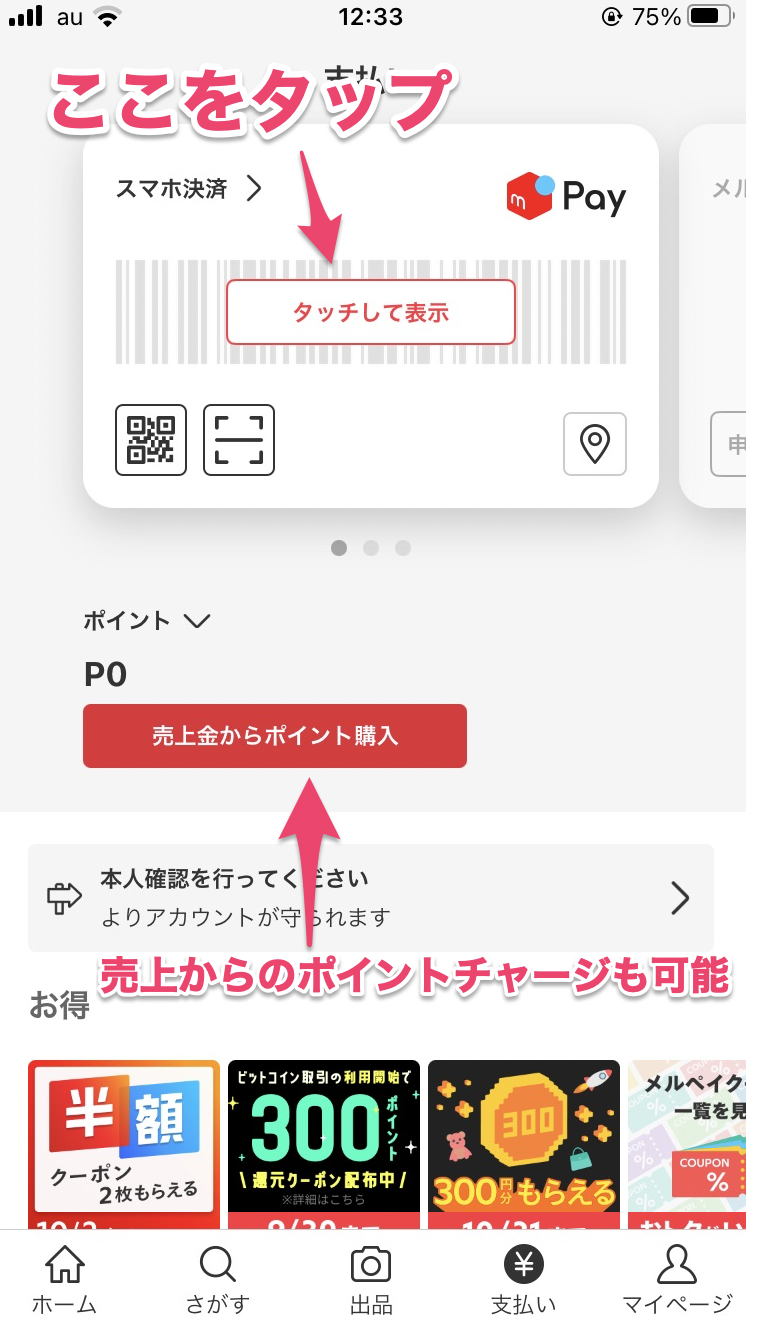776x1324 pixels.
Task: Open the 半額クーポン banner
Action: (x=124, y=1142)
